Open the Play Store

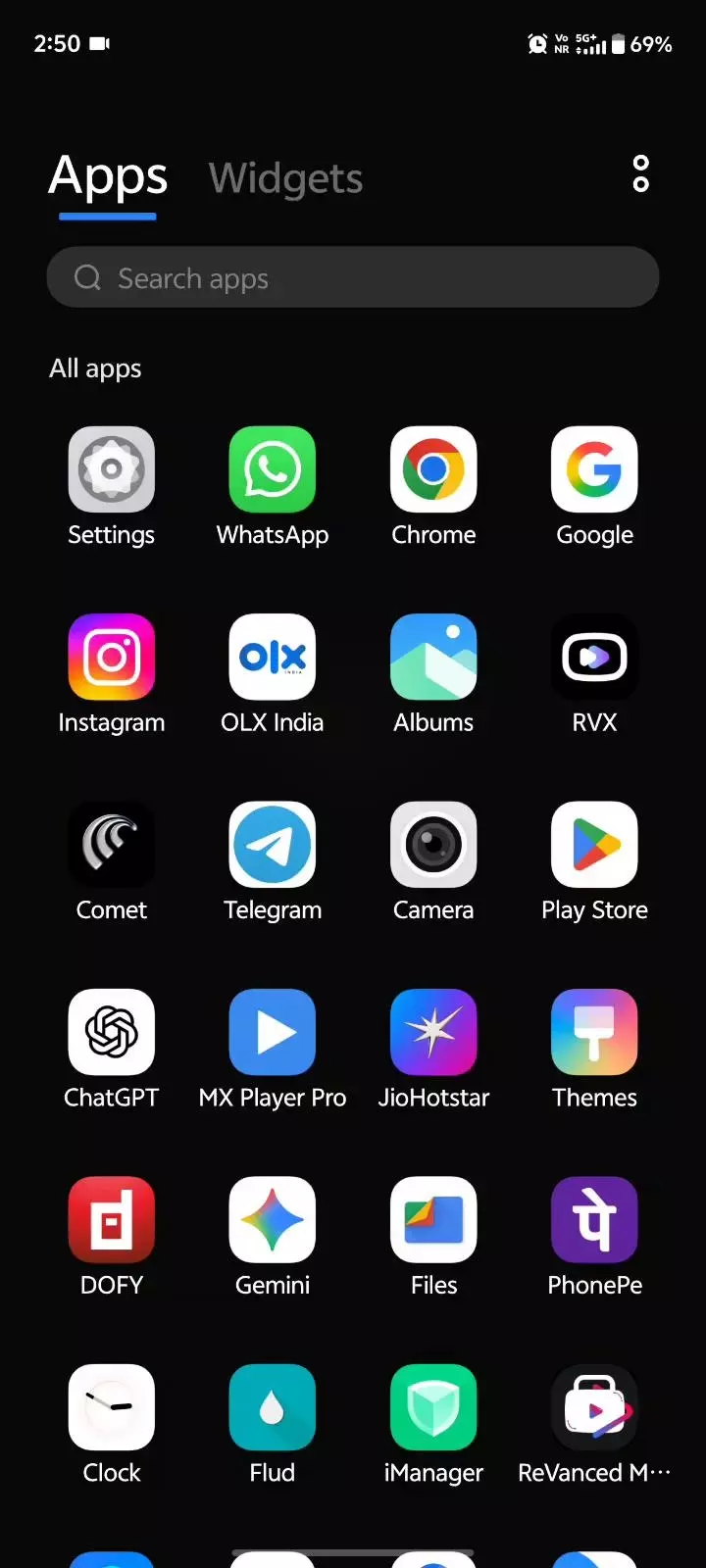click(594, 845)
